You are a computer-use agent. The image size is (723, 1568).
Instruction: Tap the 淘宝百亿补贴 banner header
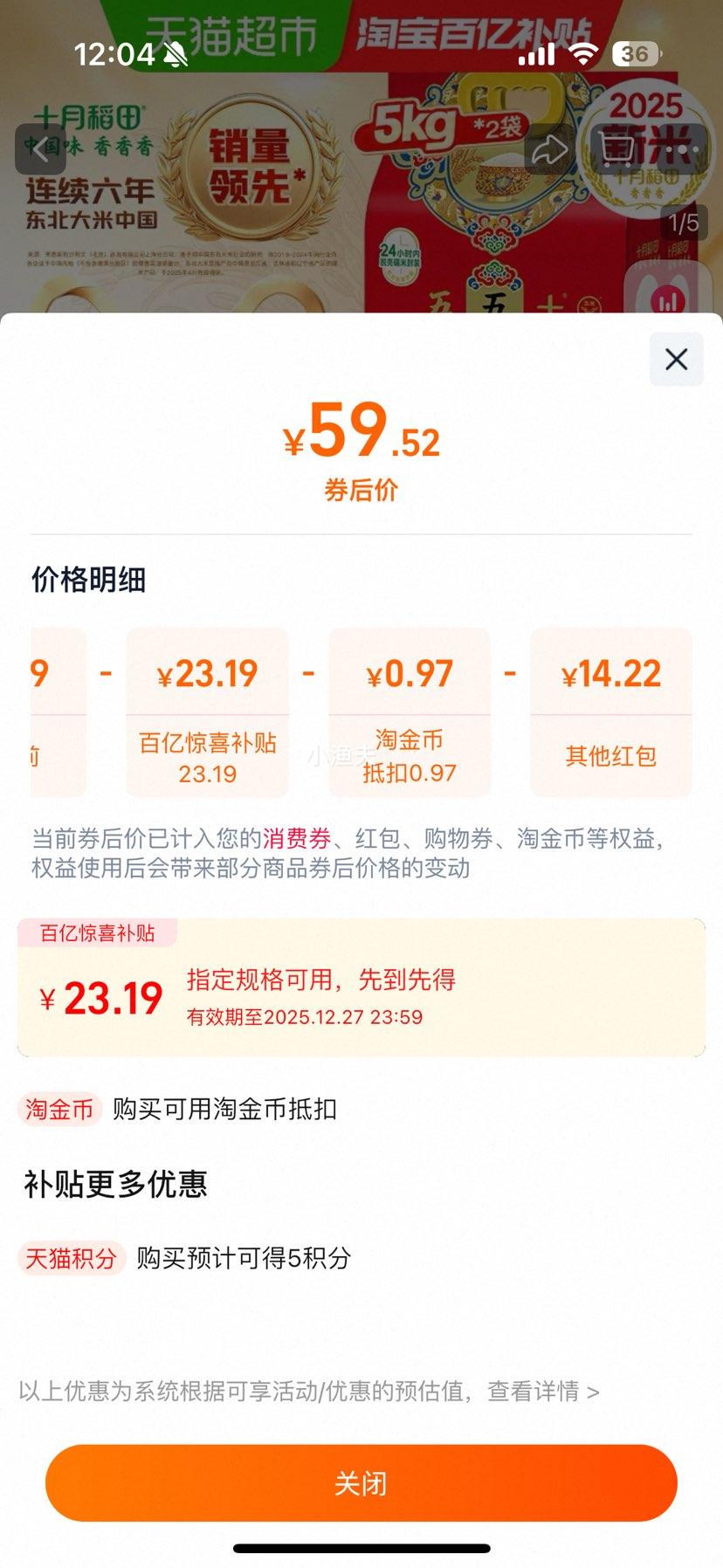click(476, 25)
